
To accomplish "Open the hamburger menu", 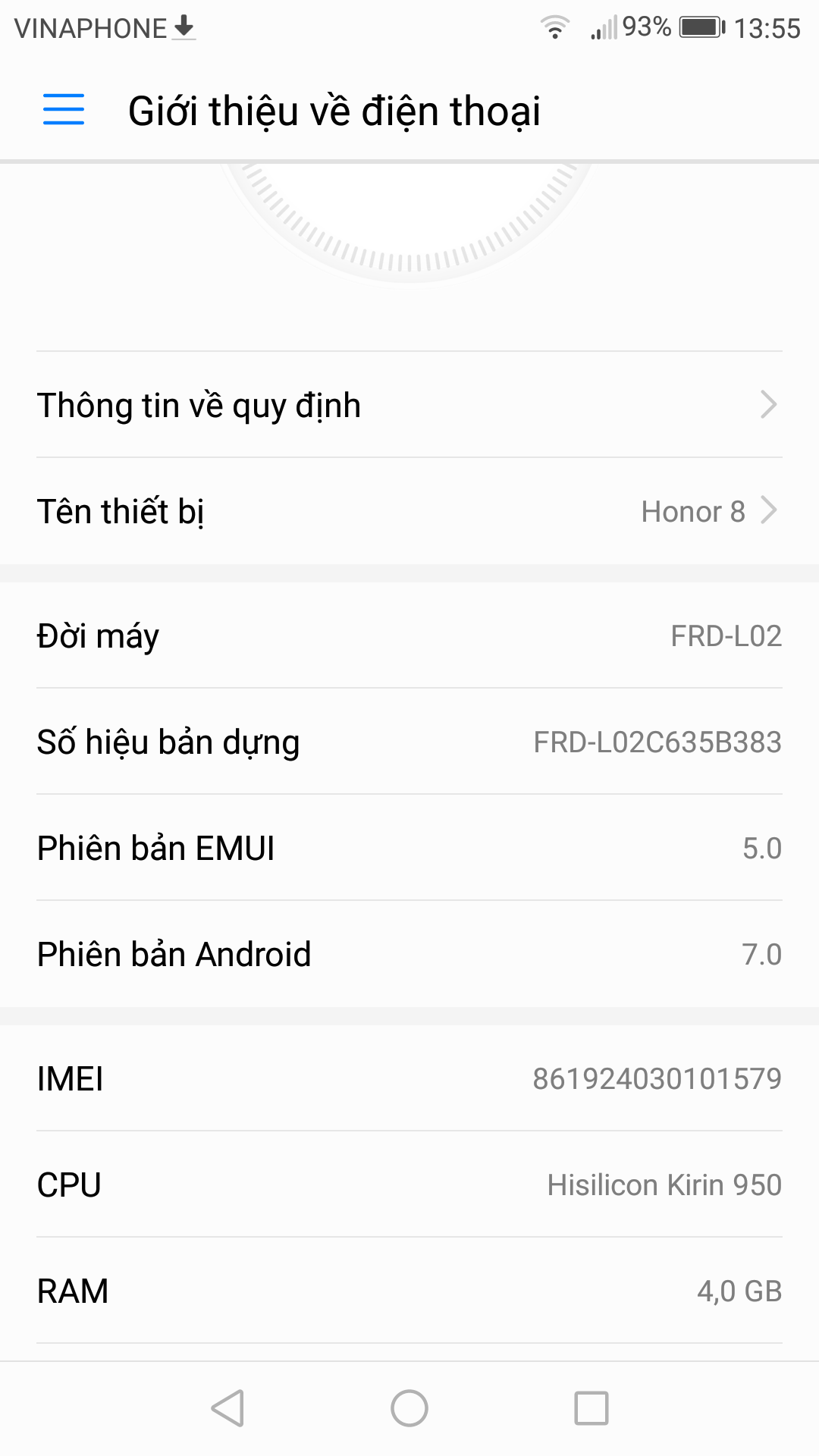I will [x=64, y=109].
